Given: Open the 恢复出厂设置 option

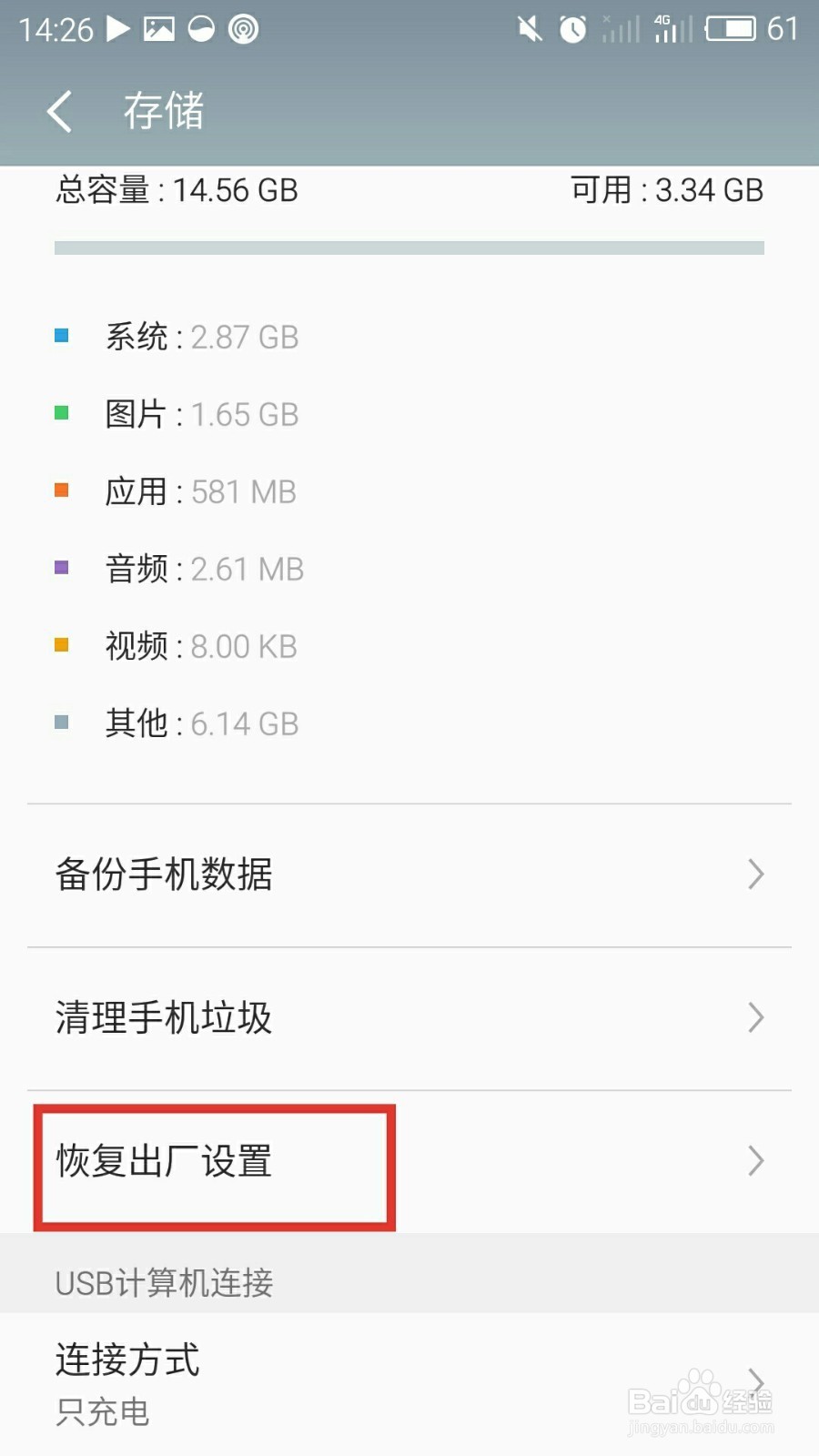Looking at the screenshot, I should pyautogui.click(x=164, y=1162).
